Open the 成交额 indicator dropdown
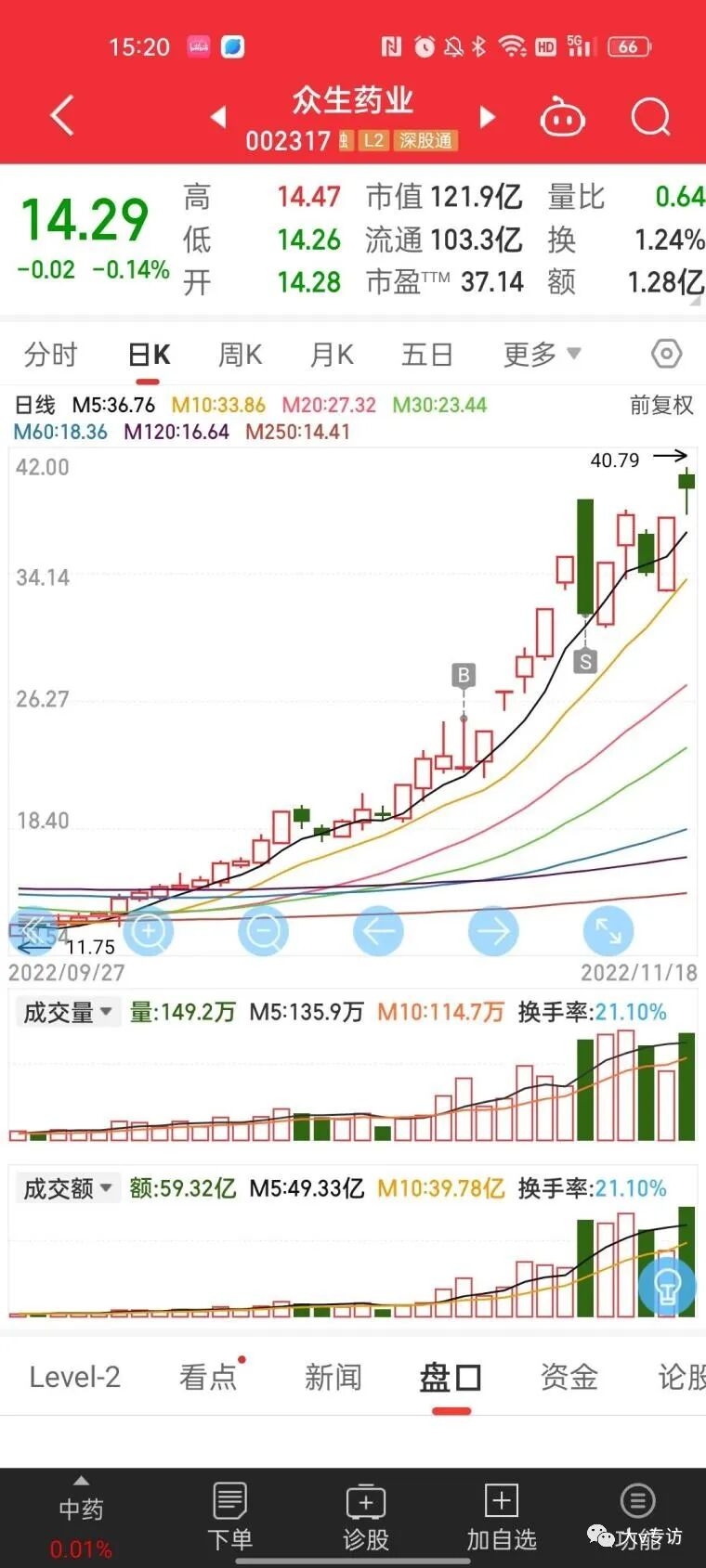This screenshot has width=706, height=1568. click(x=67, y=1188)
